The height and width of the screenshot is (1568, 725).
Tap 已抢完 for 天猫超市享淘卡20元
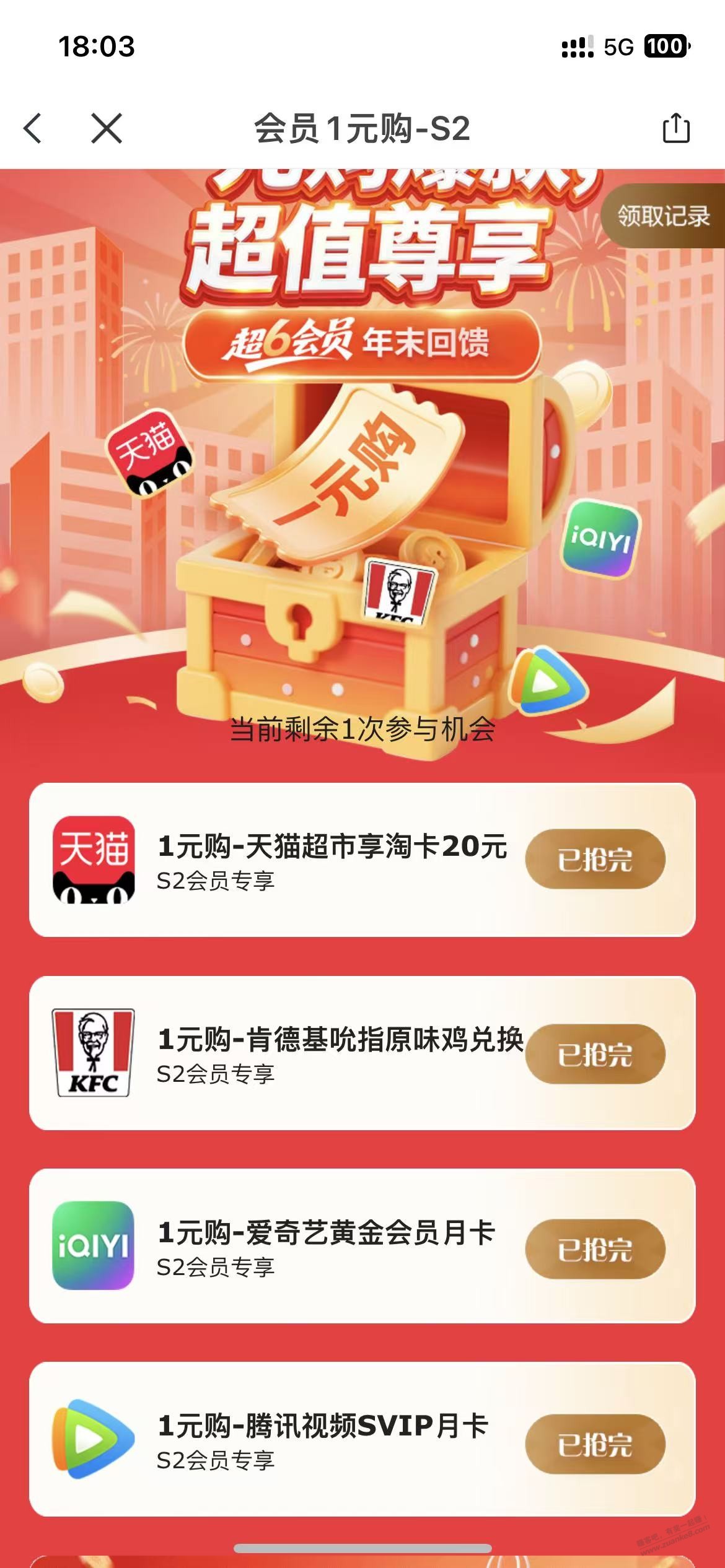[595, 859]
